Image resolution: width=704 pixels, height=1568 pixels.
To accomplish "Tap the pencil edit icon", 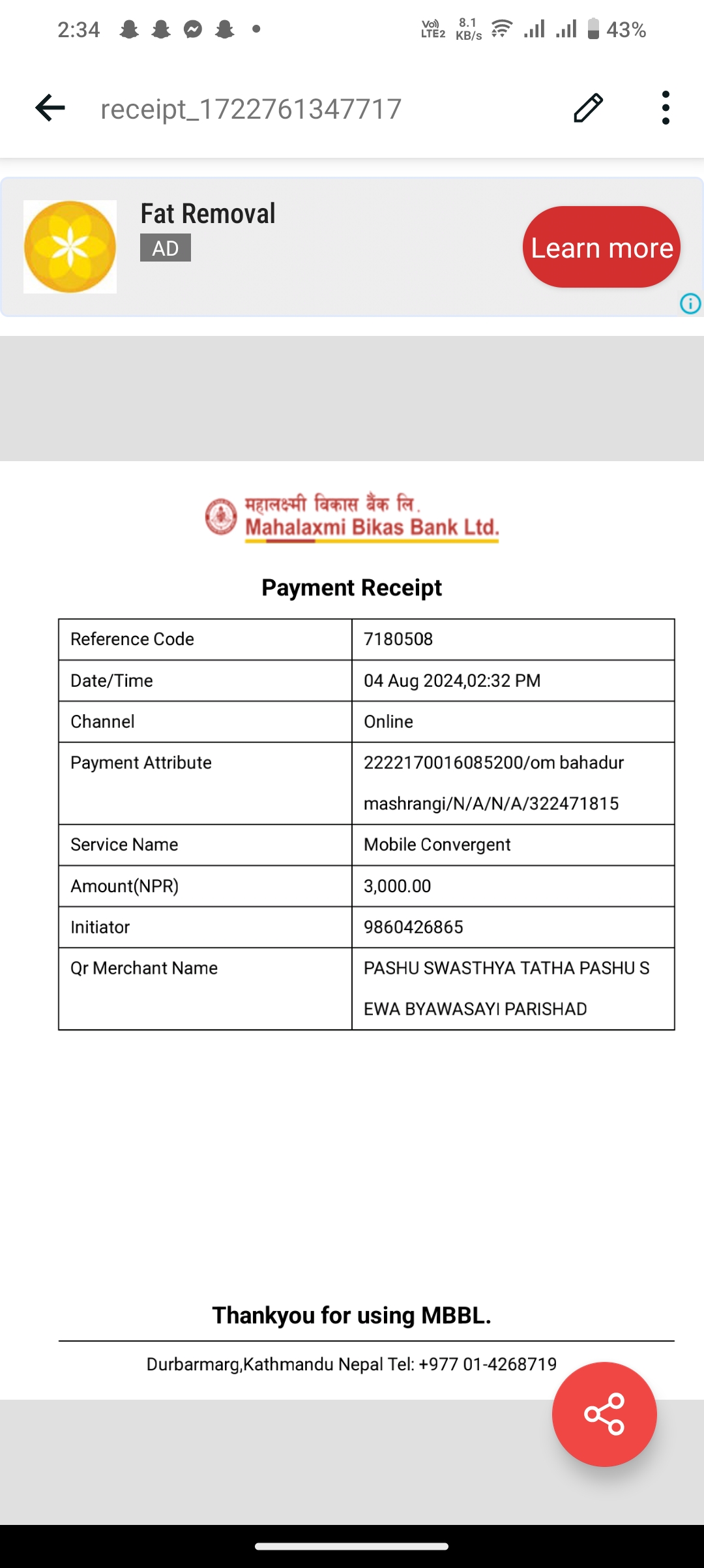I will pyautogui.click(x=588, y=108).
